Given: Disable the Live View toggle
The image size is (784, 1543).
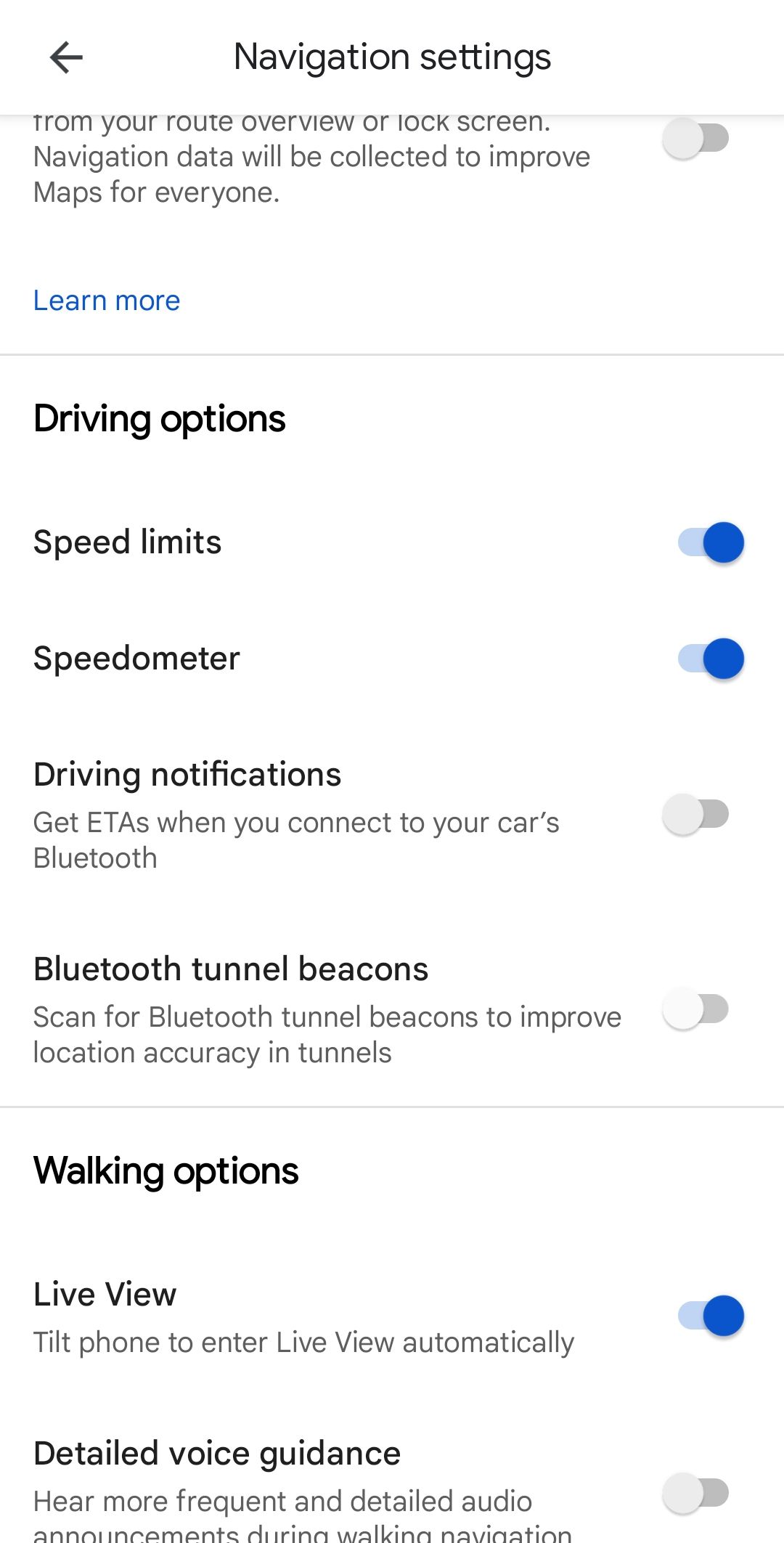Looking at the screenshot, I should coord(708,1316).
